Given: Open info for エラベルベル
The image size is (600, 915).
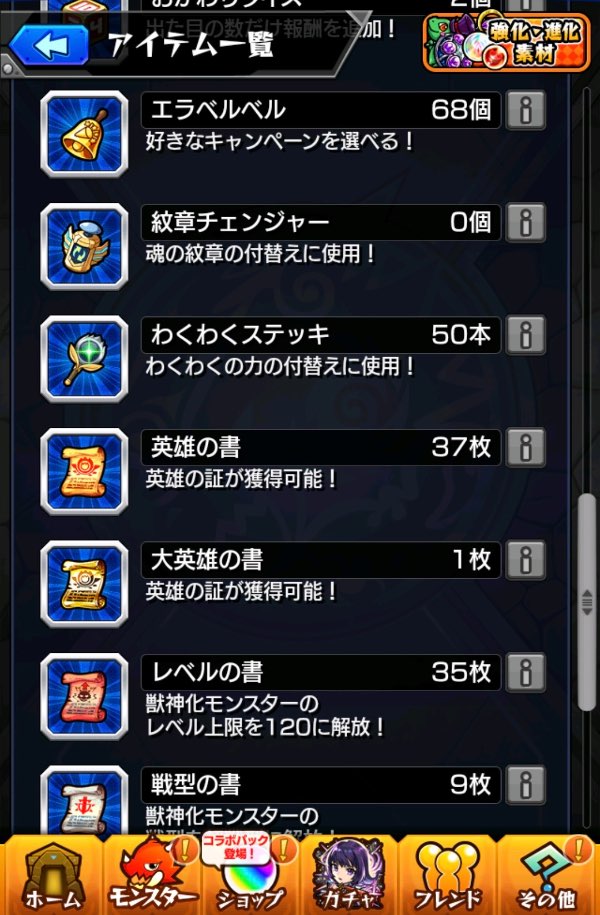Looking at the screenshot, I should pos(526,110).
